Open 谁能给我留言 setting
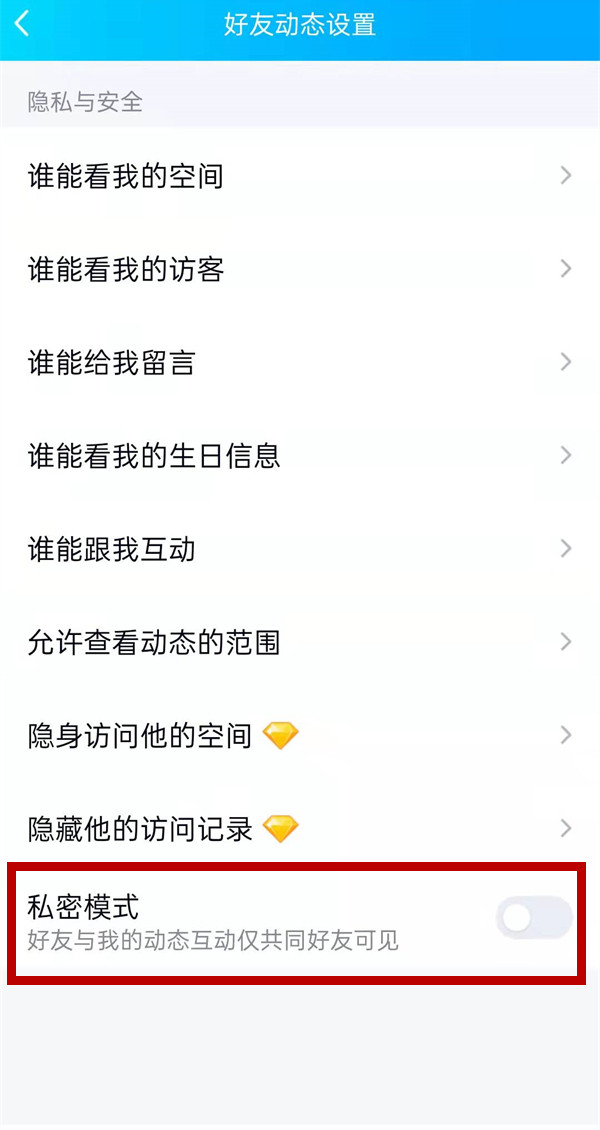The width and height of the screenshot is (600, 1130). point(300,362)
